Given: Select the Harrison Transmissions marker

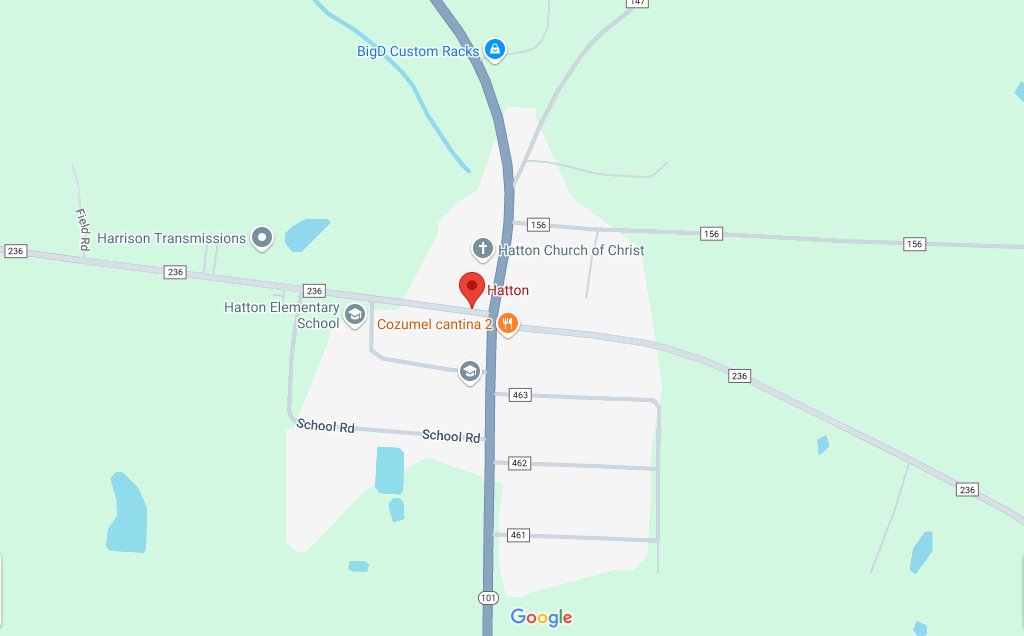Looking at the screenshot, I should click(262, 238).
